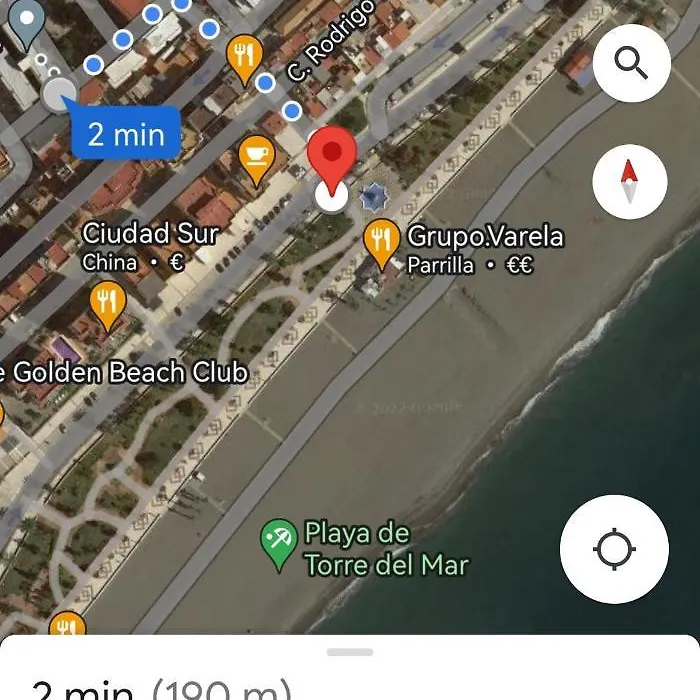Tap the compass to reset map orientation

tap(630, 182)
